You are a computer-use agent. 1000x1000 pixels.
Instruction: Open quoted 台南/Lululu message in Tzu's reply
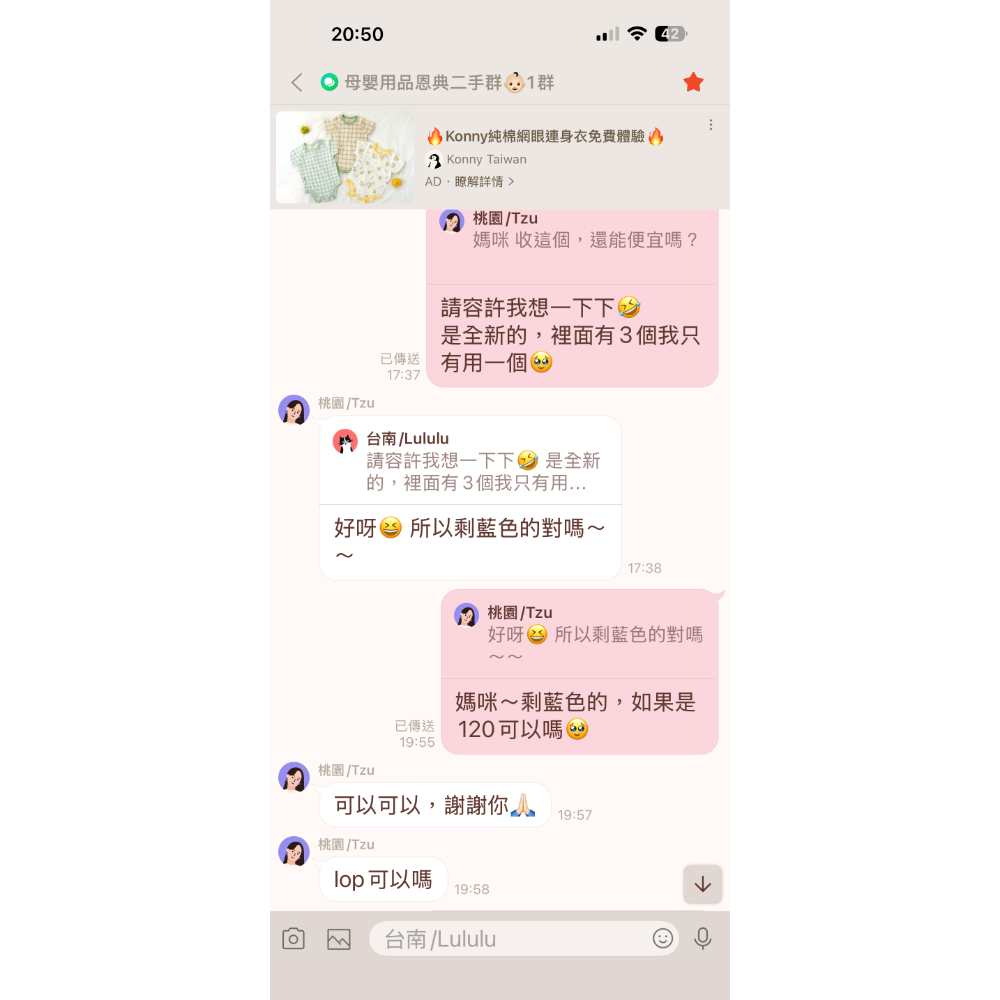tap(470, 461)
